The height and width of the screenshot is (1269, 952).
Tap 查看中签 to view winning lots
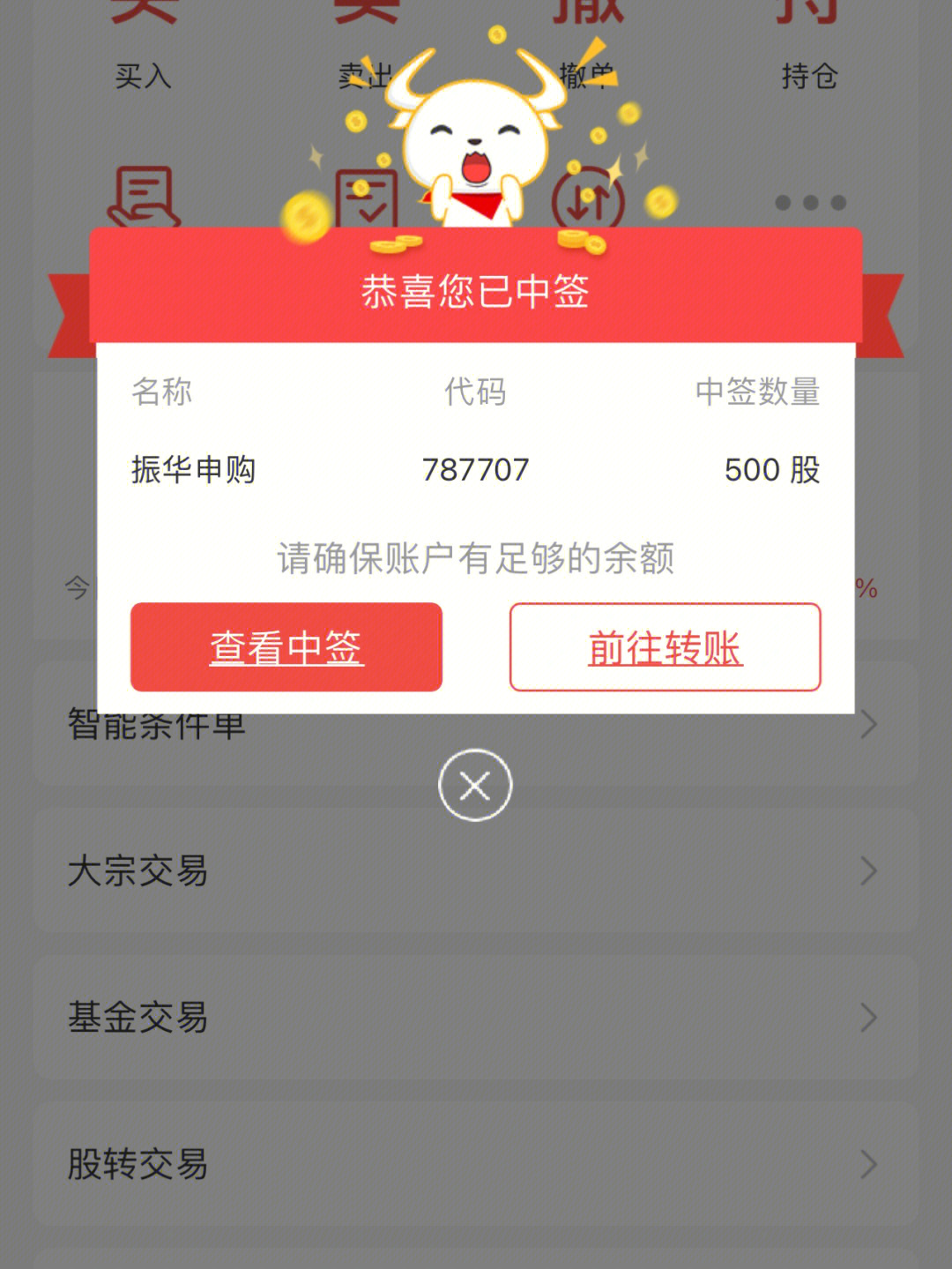coord(286,647)
